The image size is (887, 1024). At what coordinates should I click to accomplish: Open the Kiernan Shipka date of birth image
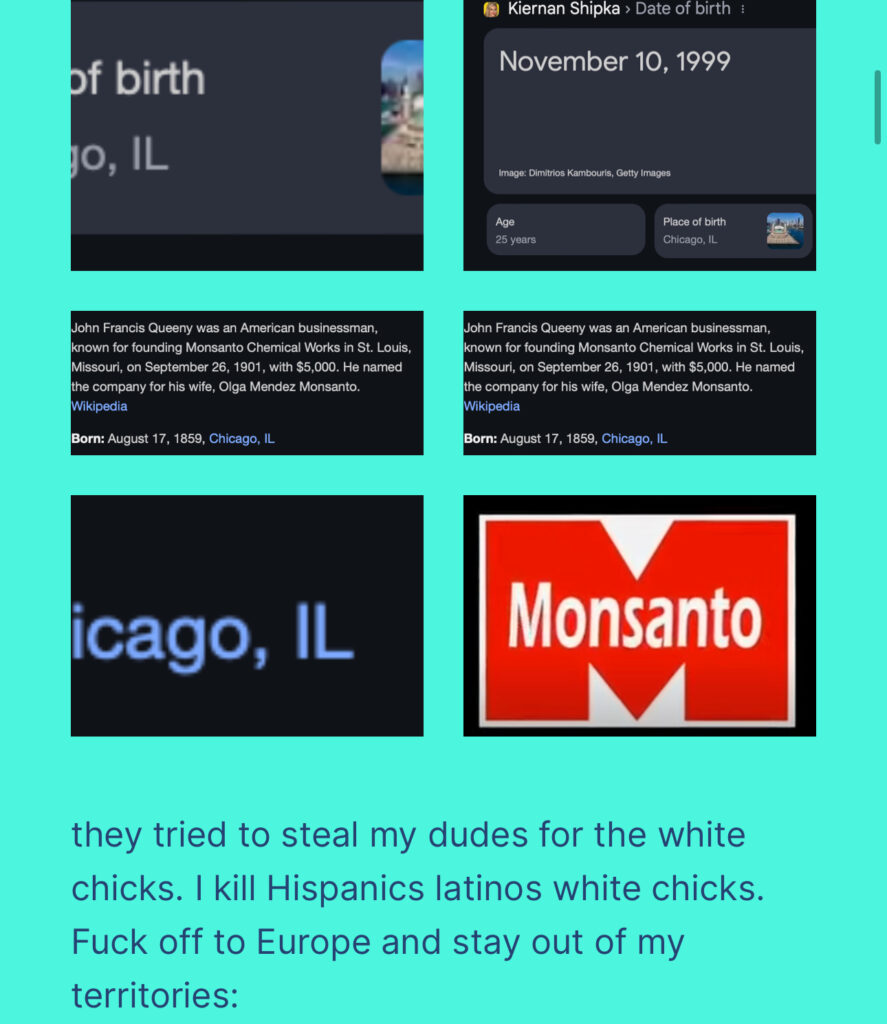(639, 135)
